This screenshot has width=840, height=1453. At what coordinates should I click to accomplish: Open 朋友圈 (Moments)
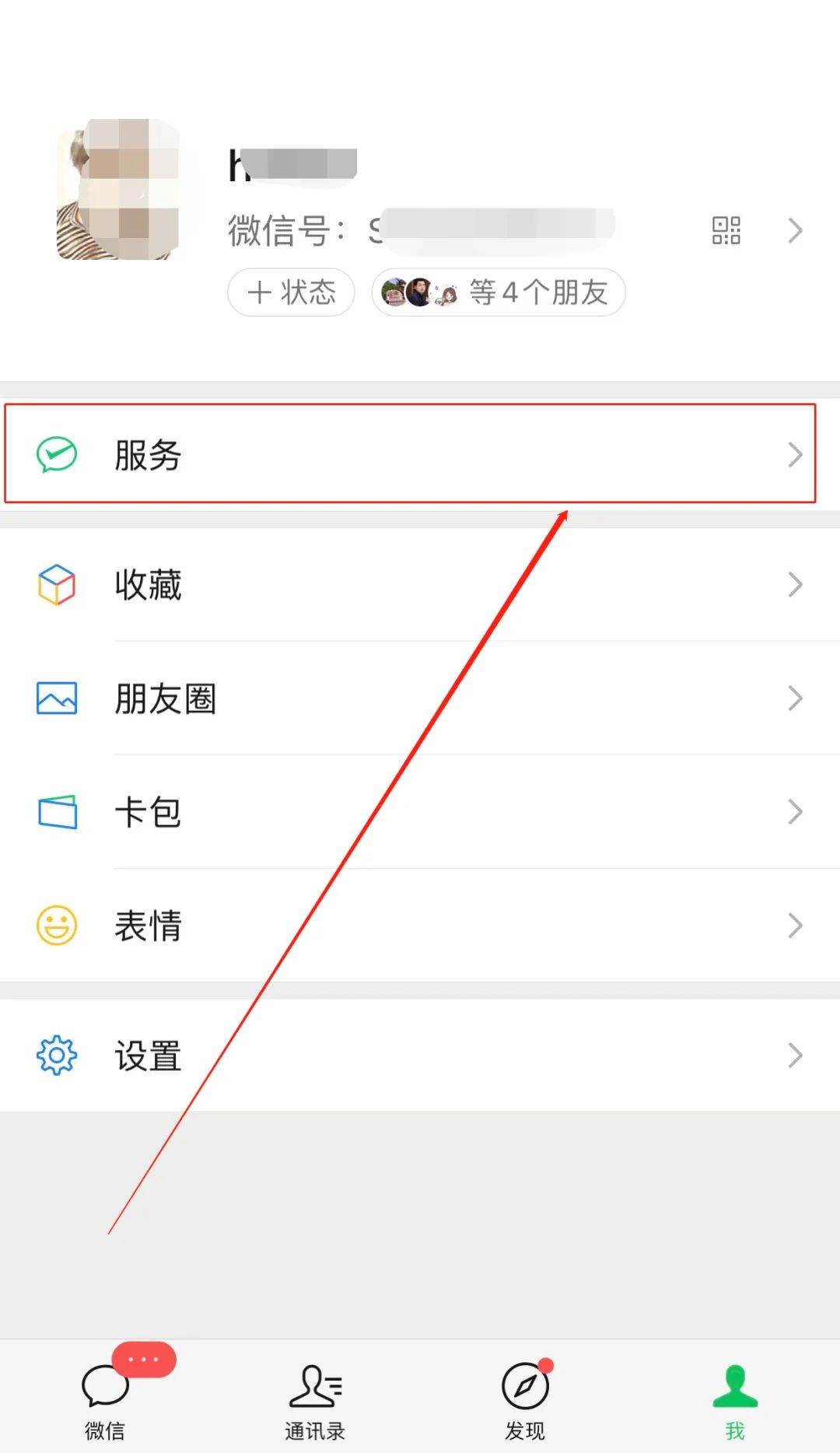(x=420, y=698)
